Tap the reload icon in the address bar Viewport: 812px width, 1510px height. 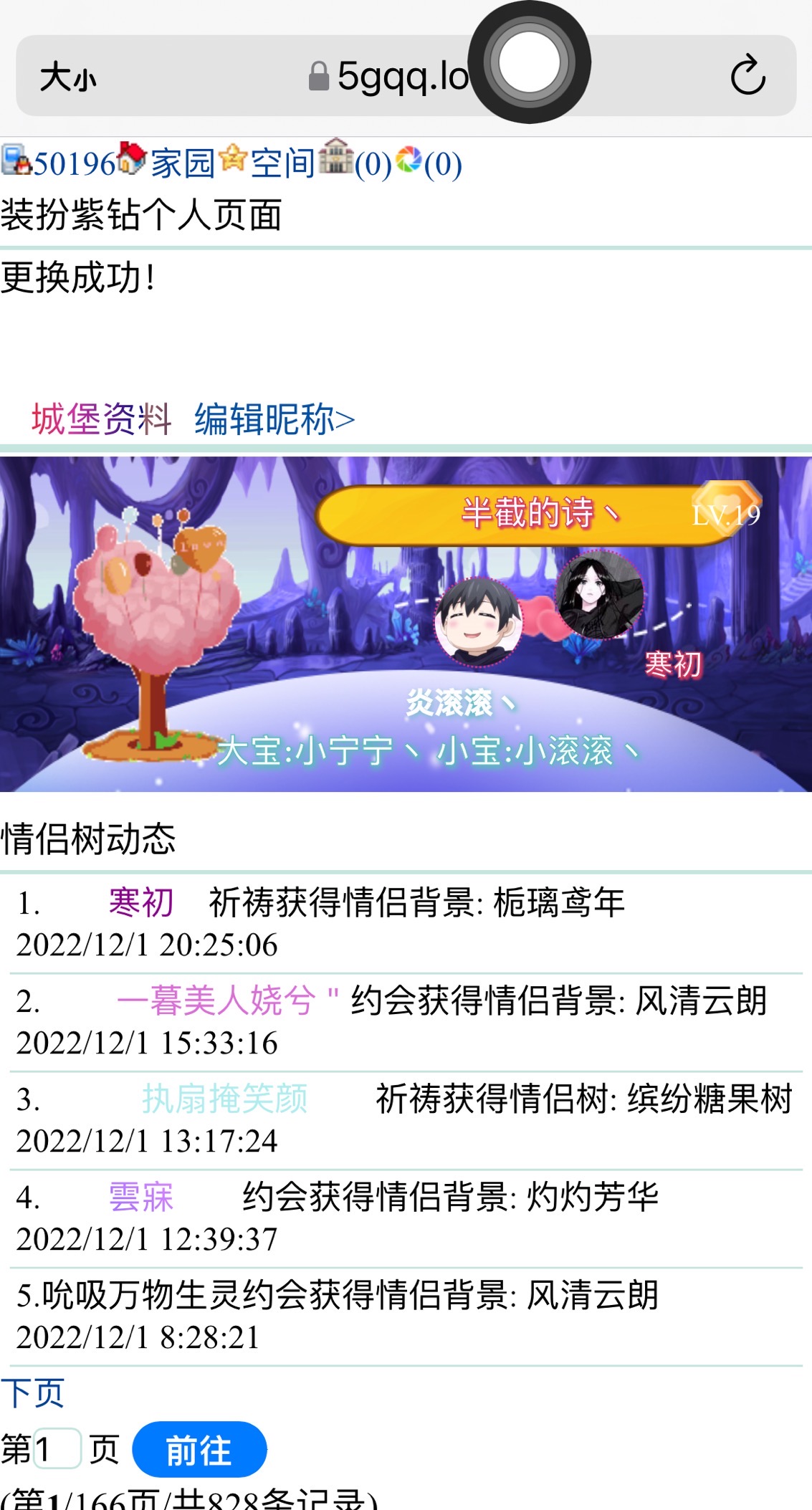pyautogui.click(x=748, y=77)
